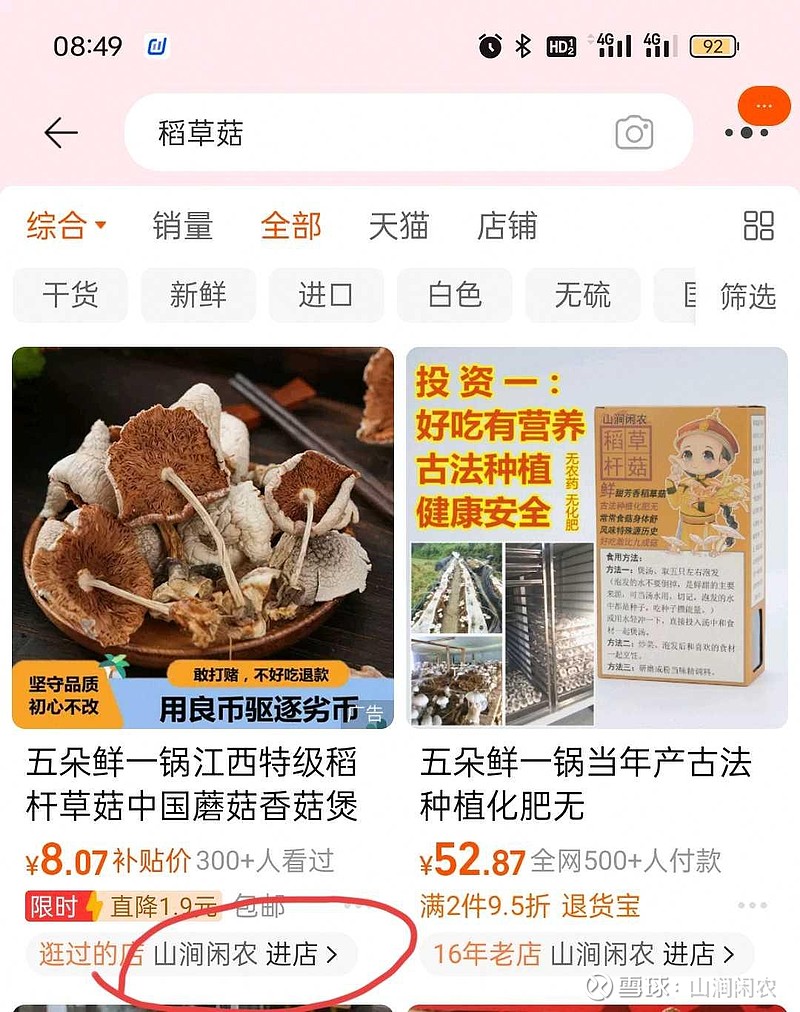Screen dimensions: 800x1012
Task: Open the three-dot more menu
Action: (x=746, y=132)
